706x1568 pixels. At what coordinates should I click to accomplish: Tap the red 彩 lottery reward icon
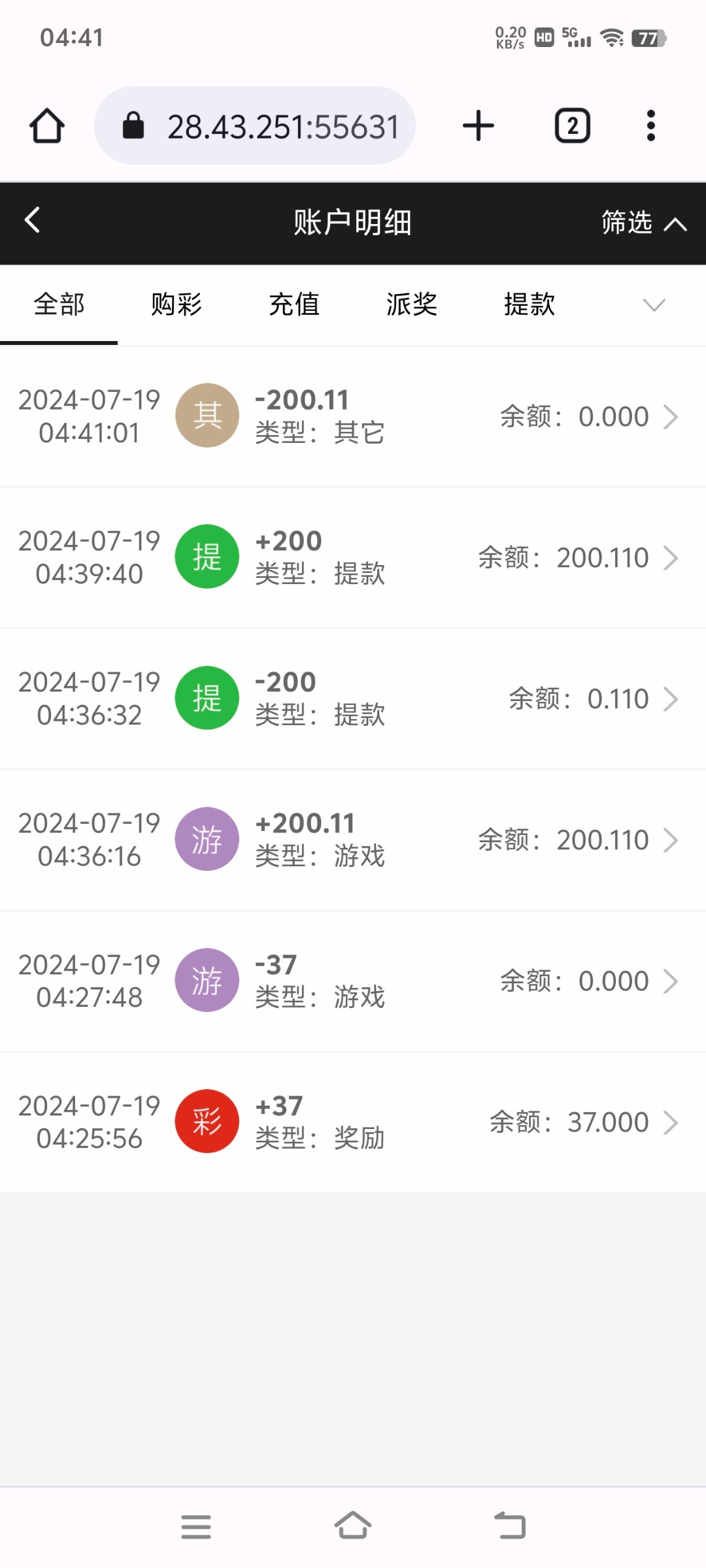(207, 1121)
